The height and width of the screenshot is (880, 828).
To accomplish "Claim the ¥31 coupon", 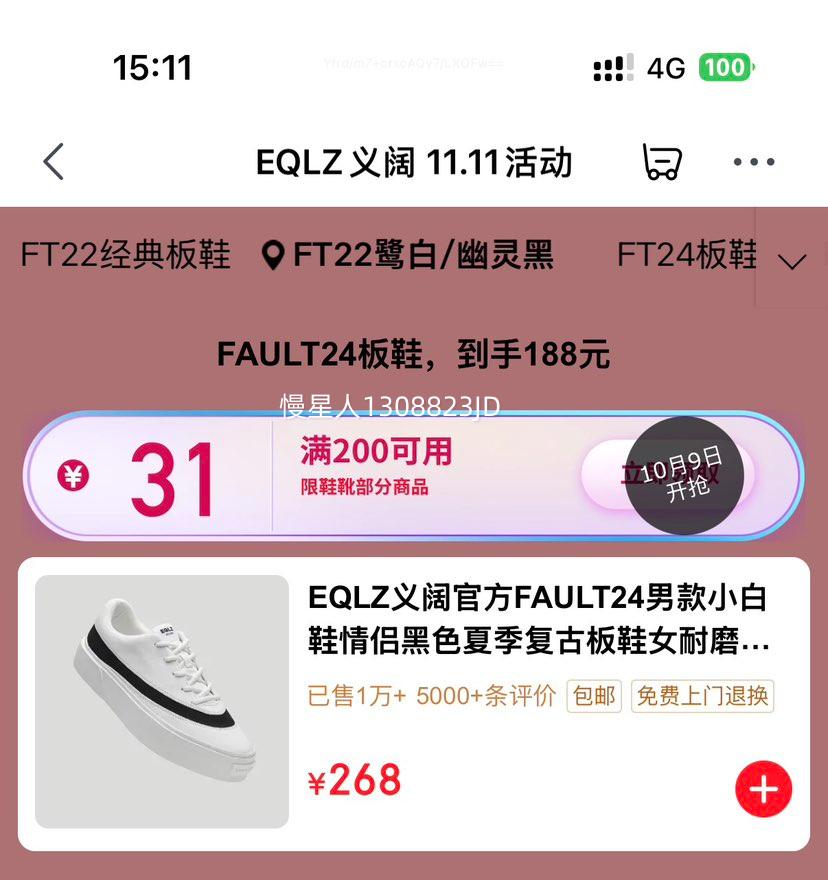I will (x=668, y=474).
